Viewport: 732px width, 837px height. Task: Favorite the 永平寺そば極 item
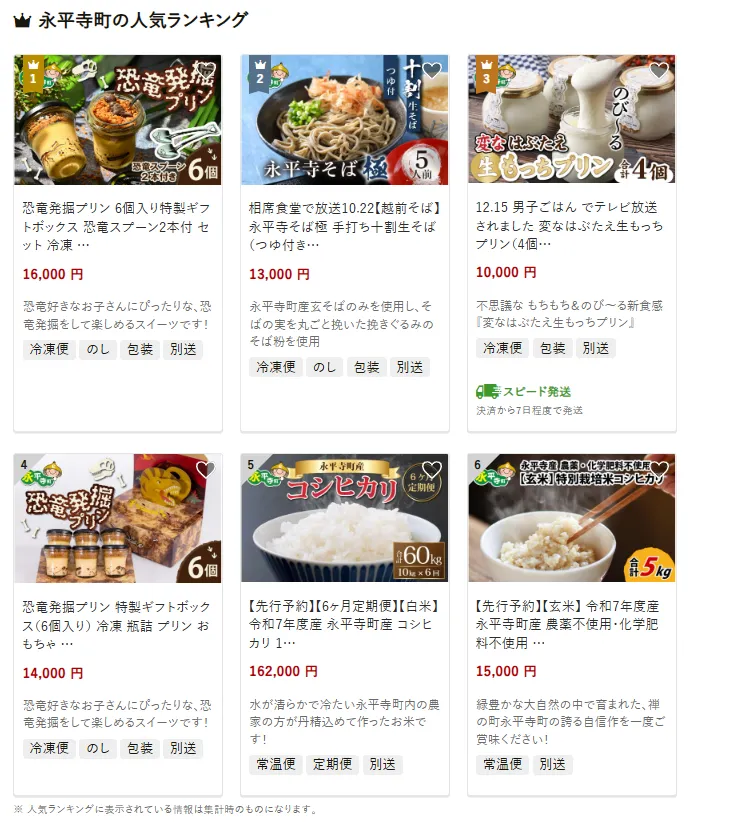(x=432, y=71)
